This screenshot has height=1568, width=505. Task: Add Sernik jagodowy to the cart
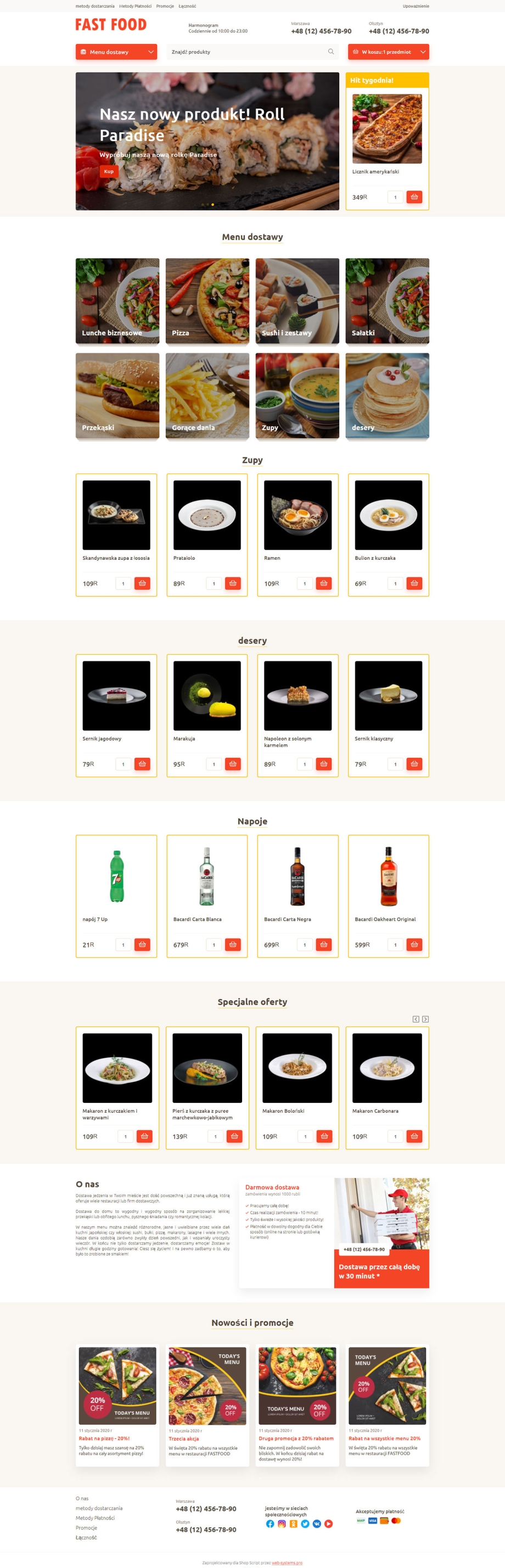pyautogui.click(x=142, y=764)
